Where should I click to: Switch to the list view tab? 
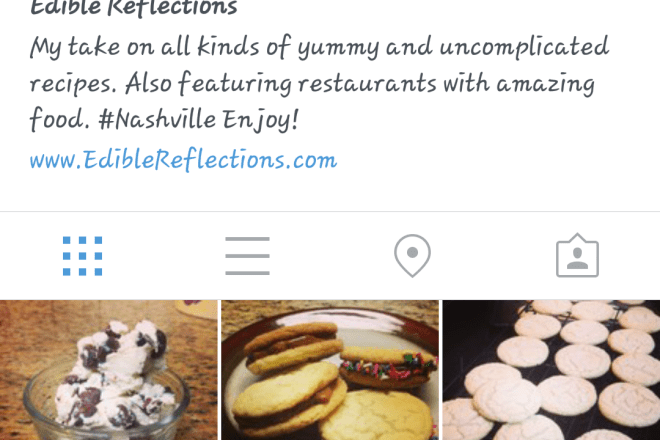pos(247,256)
